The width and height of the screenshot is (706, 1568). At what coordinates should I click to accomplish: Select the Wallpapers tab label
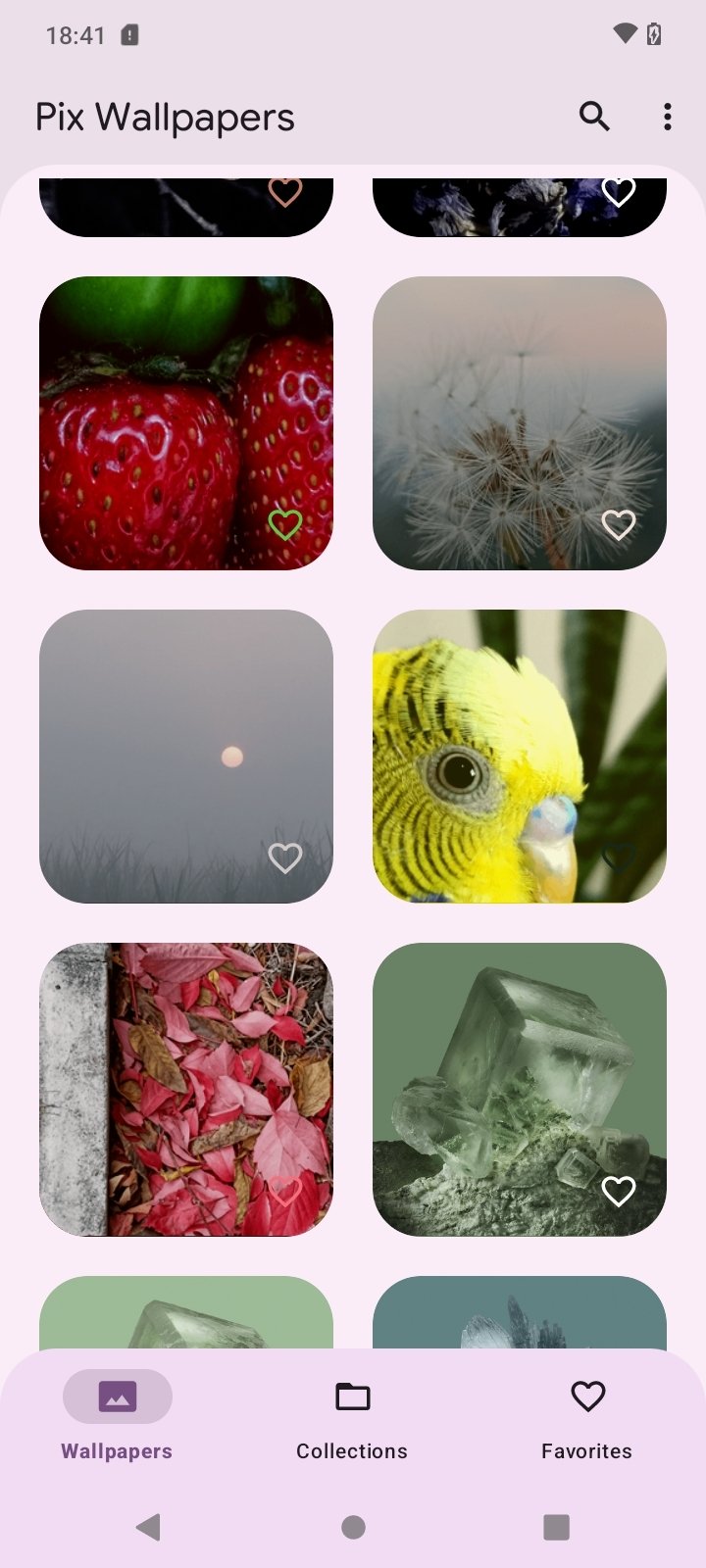pos(116,1451)
